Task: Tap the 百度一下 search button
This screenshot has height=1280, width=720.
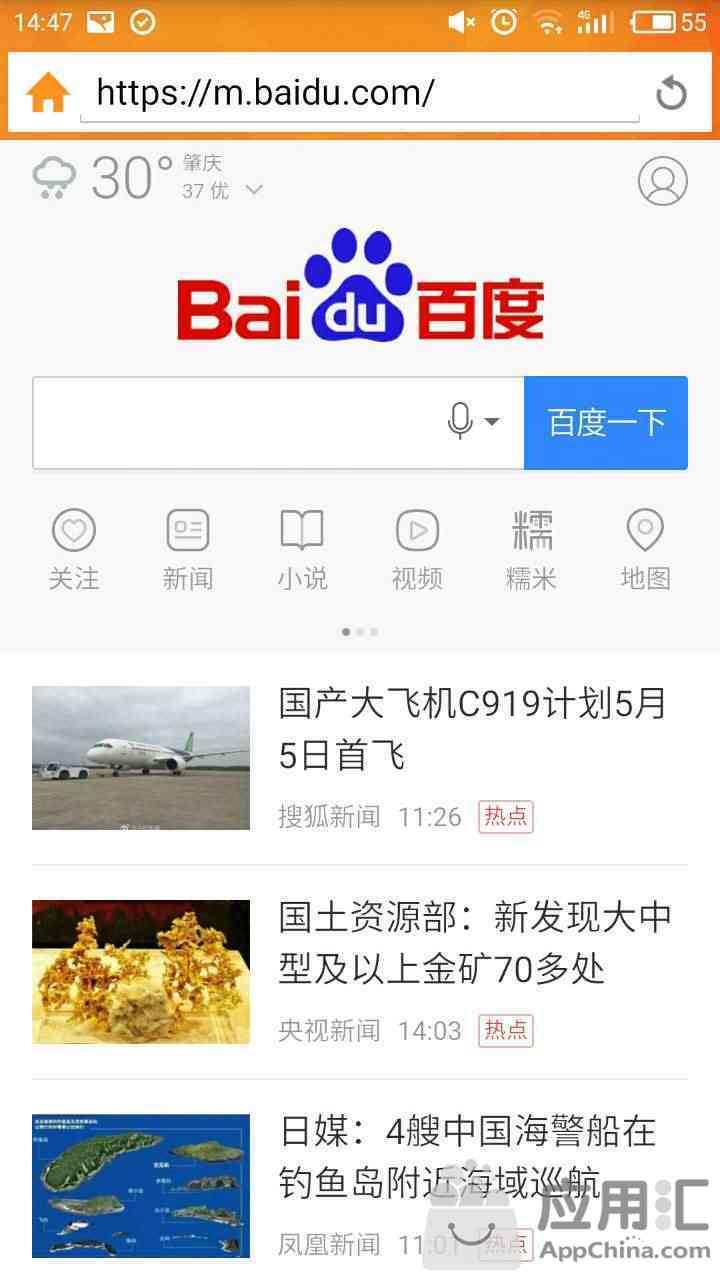Action: [x=606, y=422]
